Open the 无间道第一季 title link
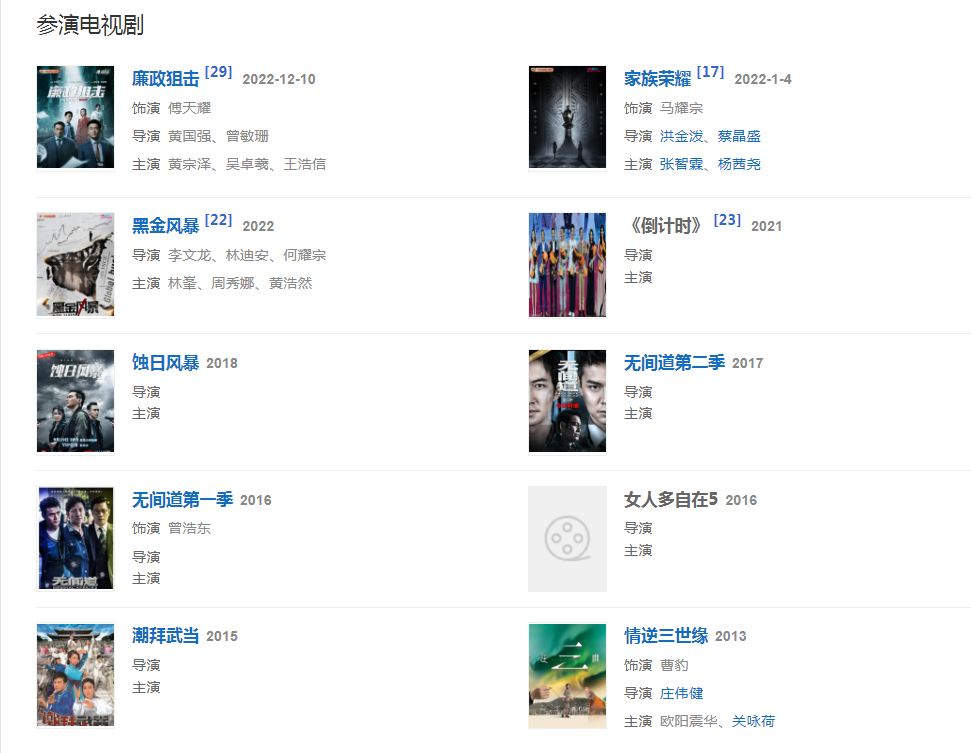Screen dimensions: 971x753 point(183,500)
